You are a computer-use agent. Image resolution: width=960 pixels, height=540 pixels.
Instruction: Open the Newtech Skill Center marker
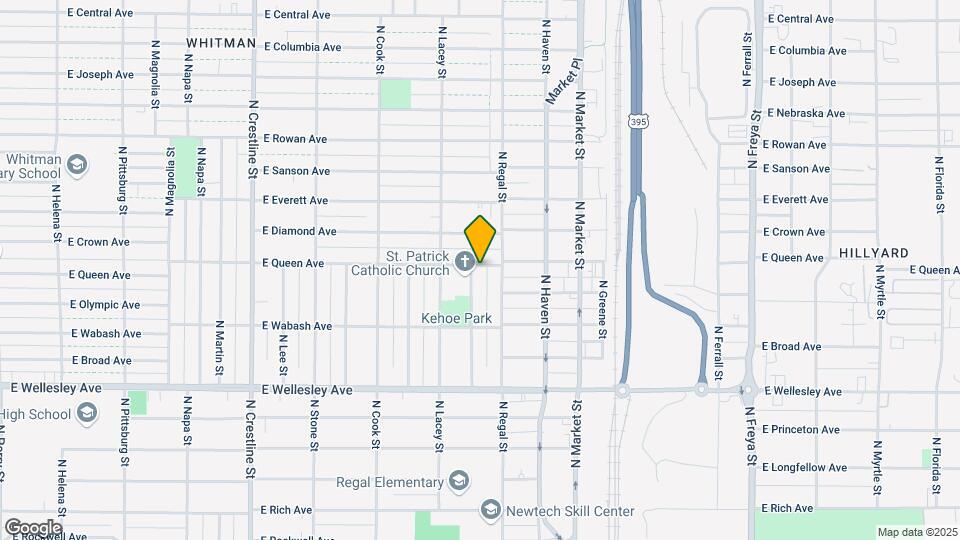(x=490, y=511)
